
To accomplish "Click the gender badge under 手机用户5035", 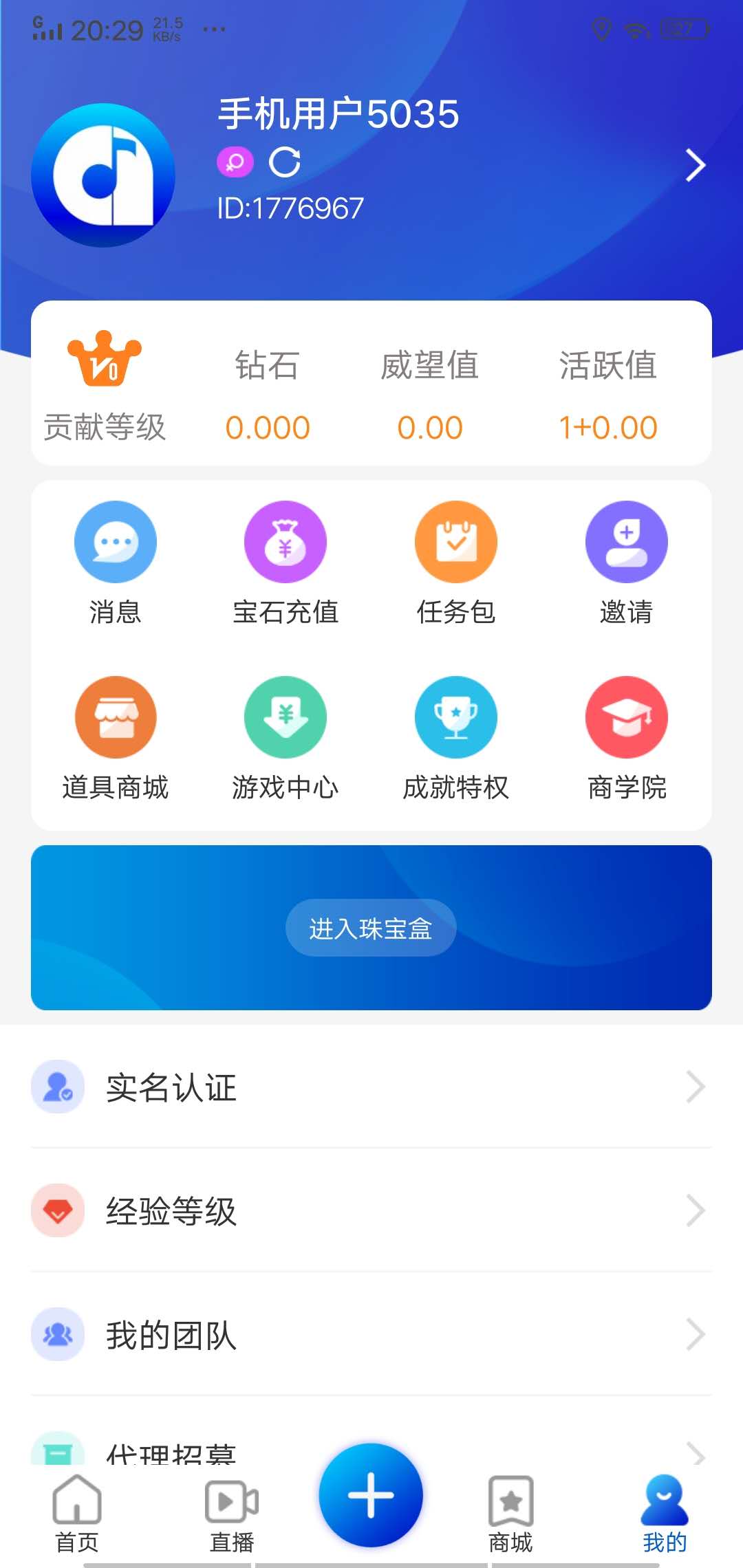I will pyautogui.click(x=235, y=164).
